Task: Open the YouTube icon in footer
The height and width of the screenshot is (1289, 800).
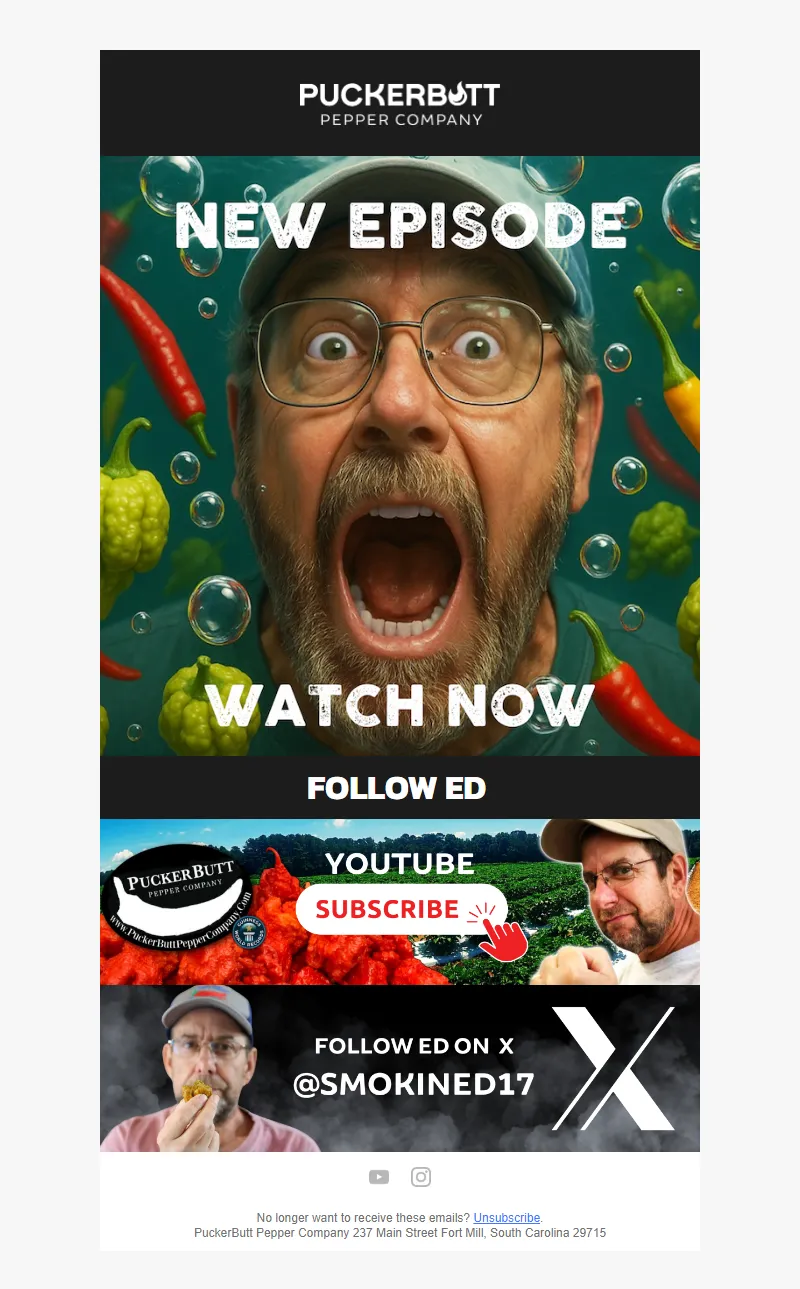Action: tap(379, 1177)
